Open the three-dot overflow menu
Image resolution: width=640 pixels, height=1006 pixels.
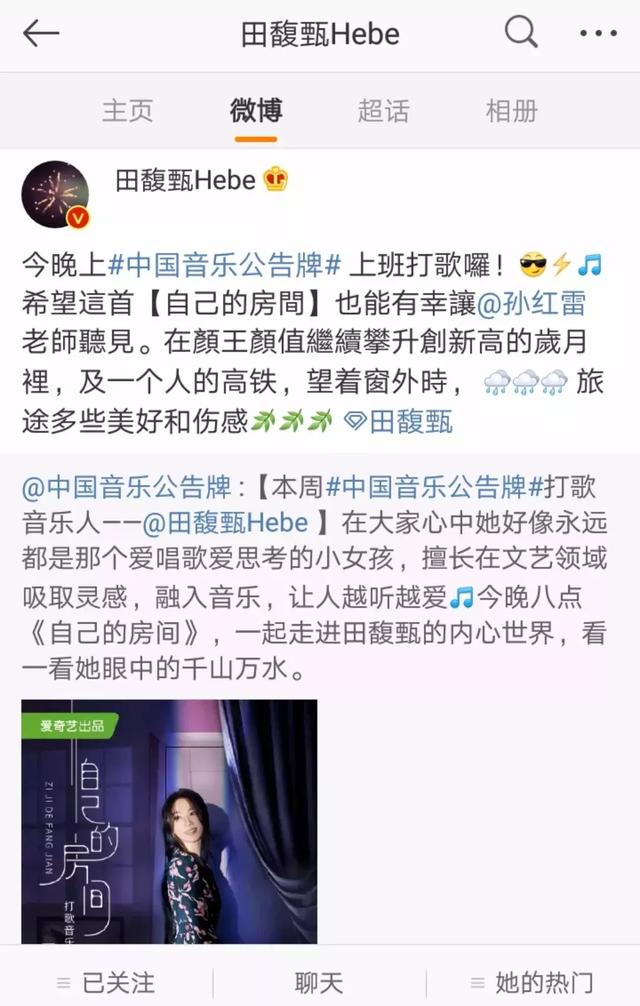(597, 34)
